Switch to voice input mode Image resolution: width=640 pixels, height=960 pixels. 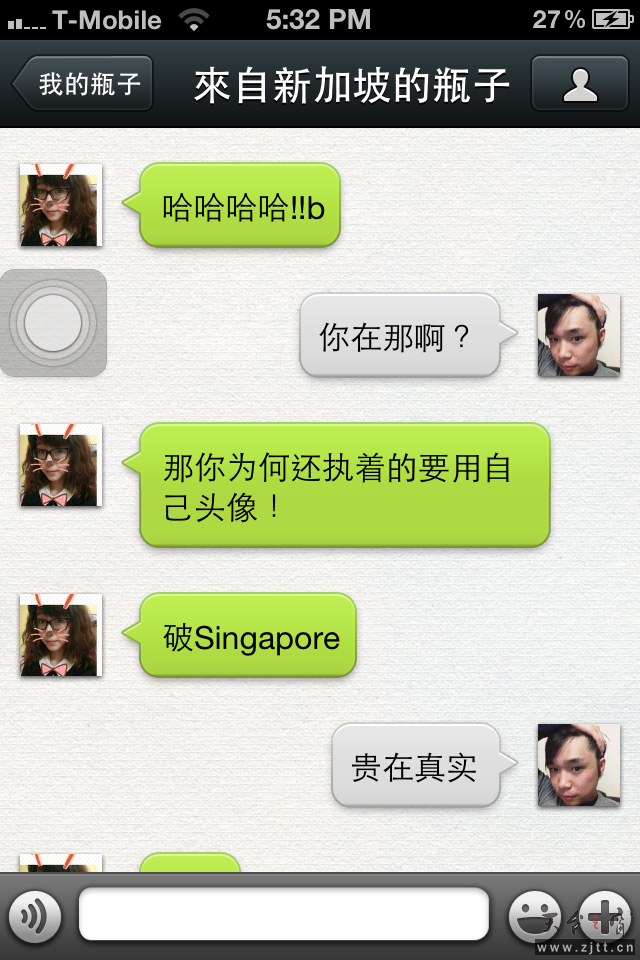coord(35,915)
